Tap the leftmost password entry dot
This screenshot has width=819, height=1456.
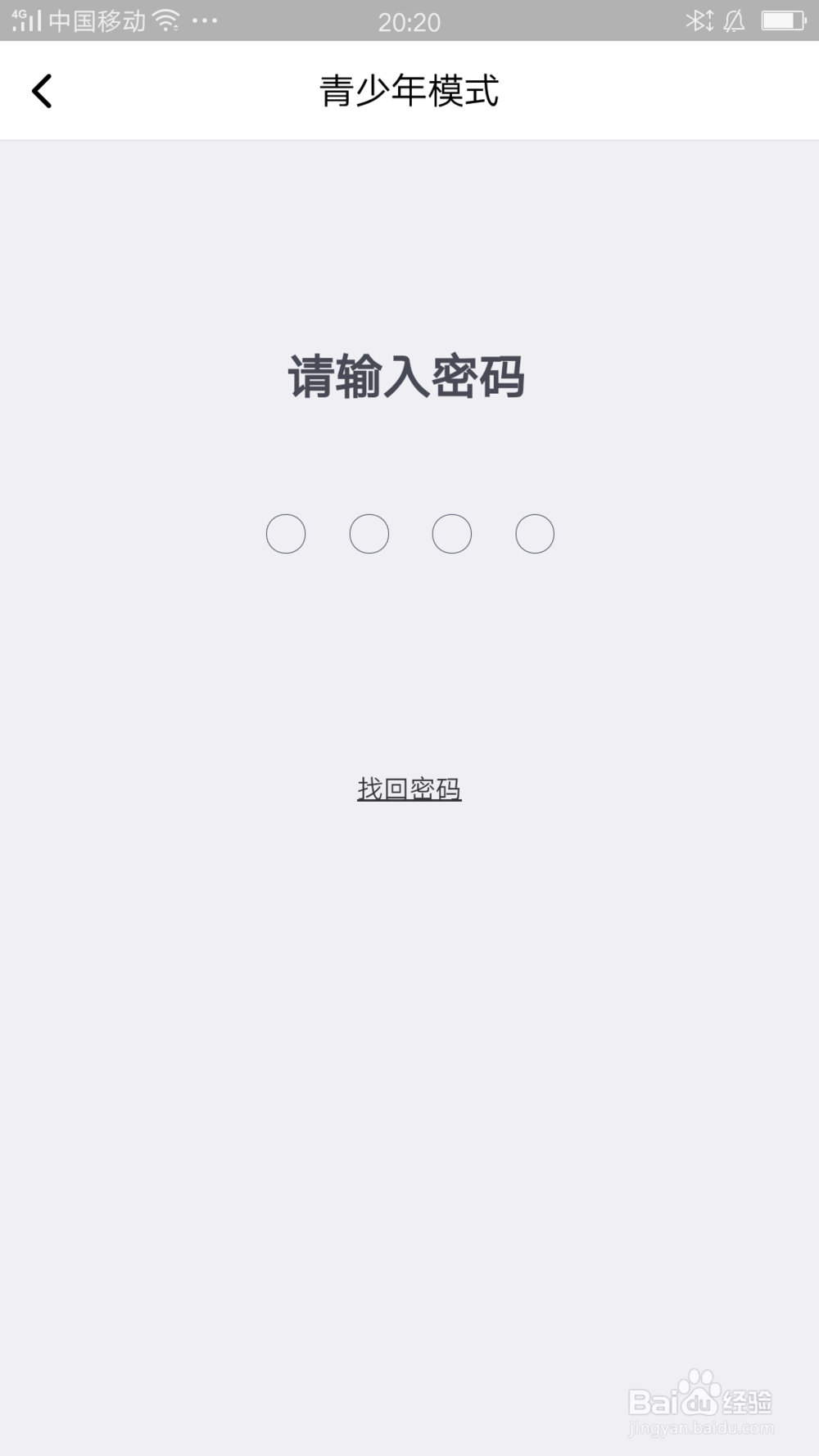pos(286,533)
